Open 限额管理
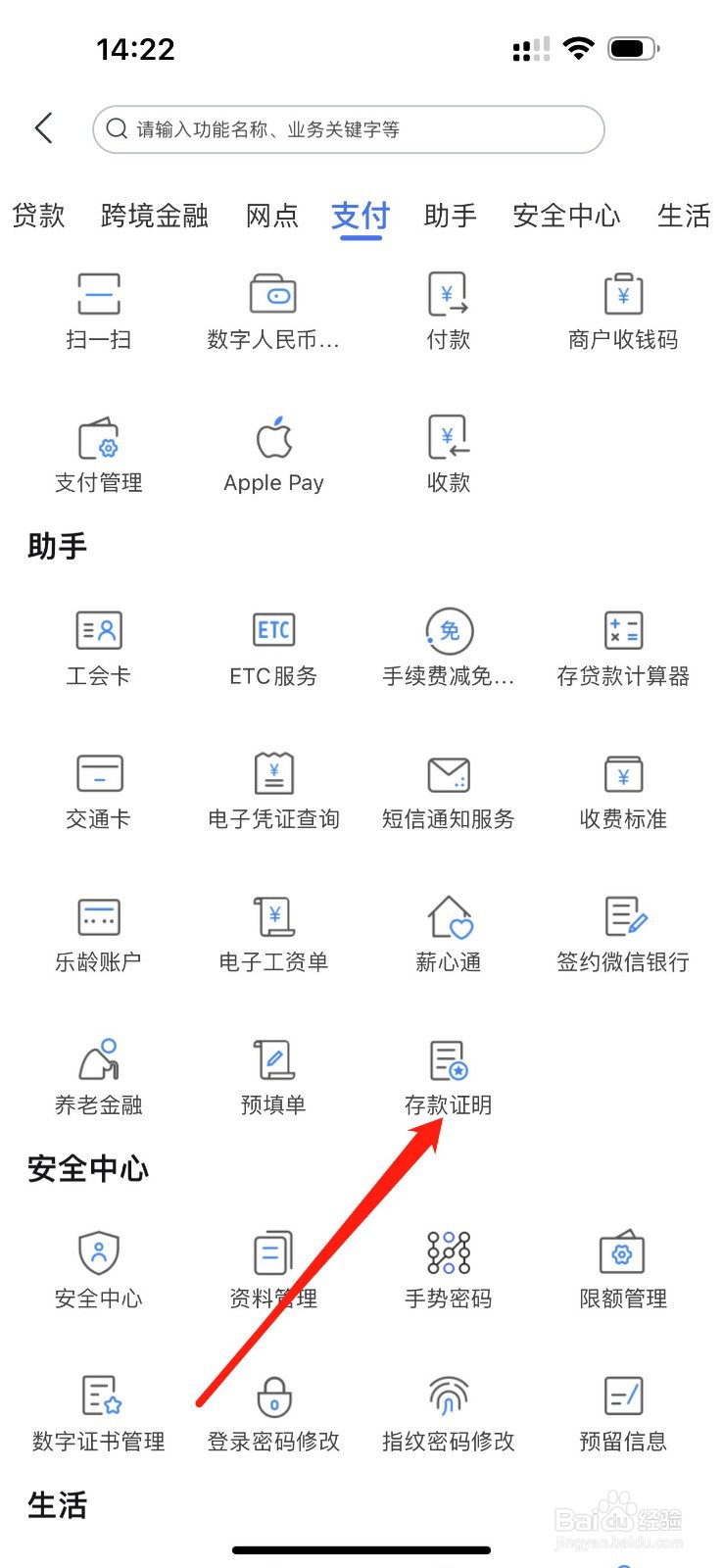Viewport: 723px width, 1568px height. click(623, 1271)
